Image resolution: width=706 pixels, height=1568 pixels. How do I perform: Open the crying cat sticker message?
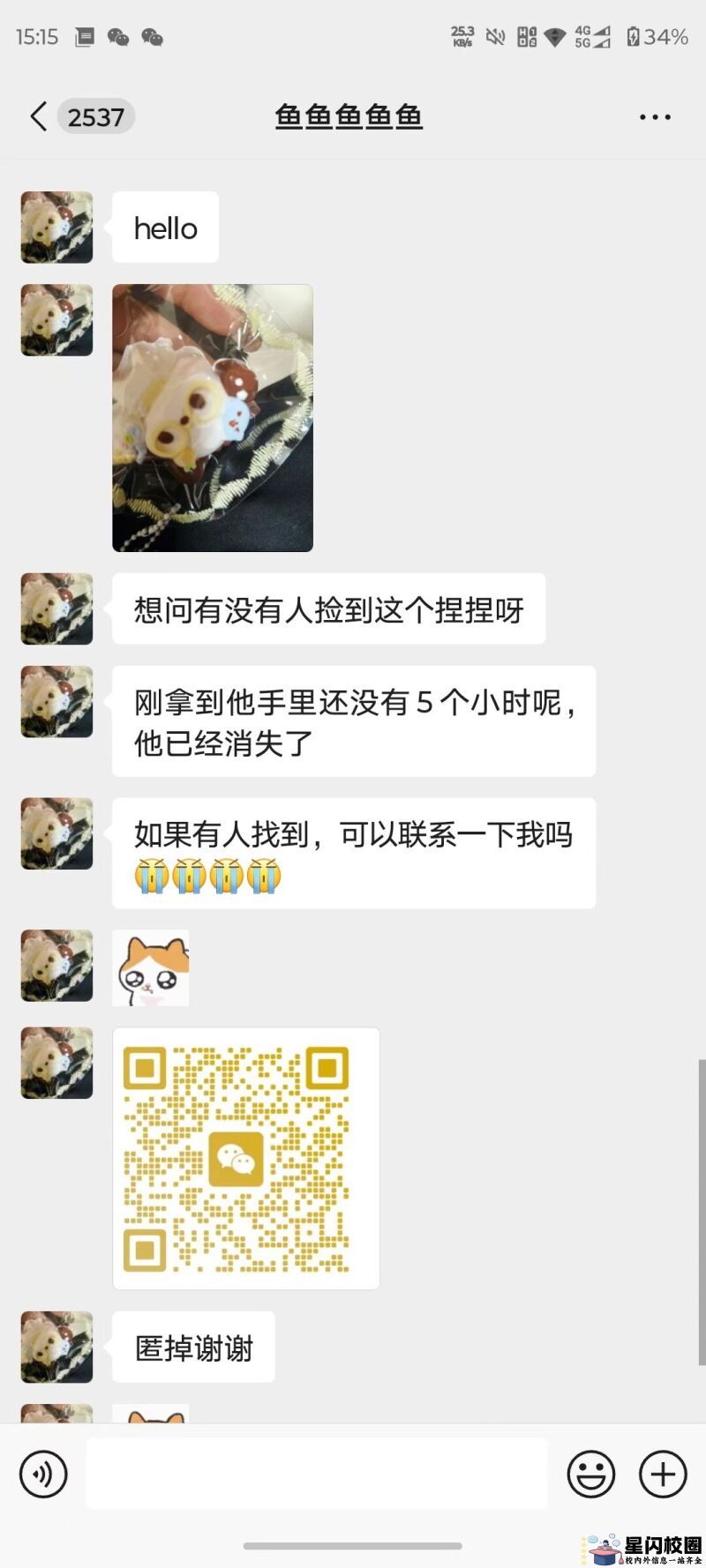(x=151, y=967)
